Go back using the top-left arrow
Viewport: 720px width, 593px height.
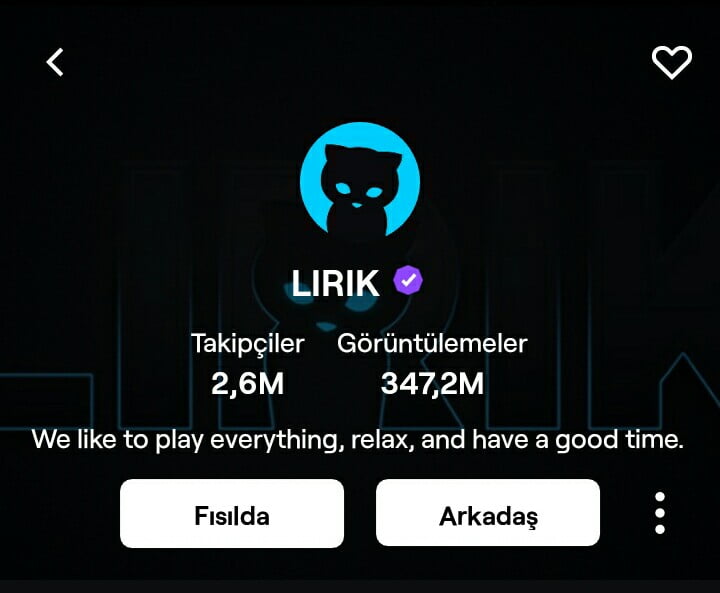point(55,62)
